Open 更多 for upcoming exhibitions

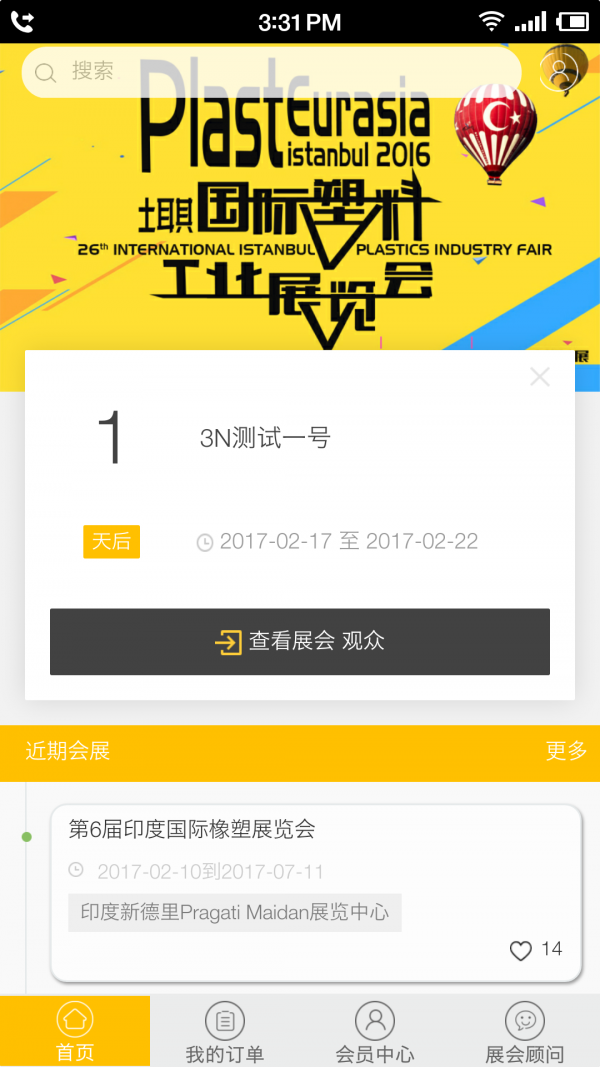[x=566, y=752]
